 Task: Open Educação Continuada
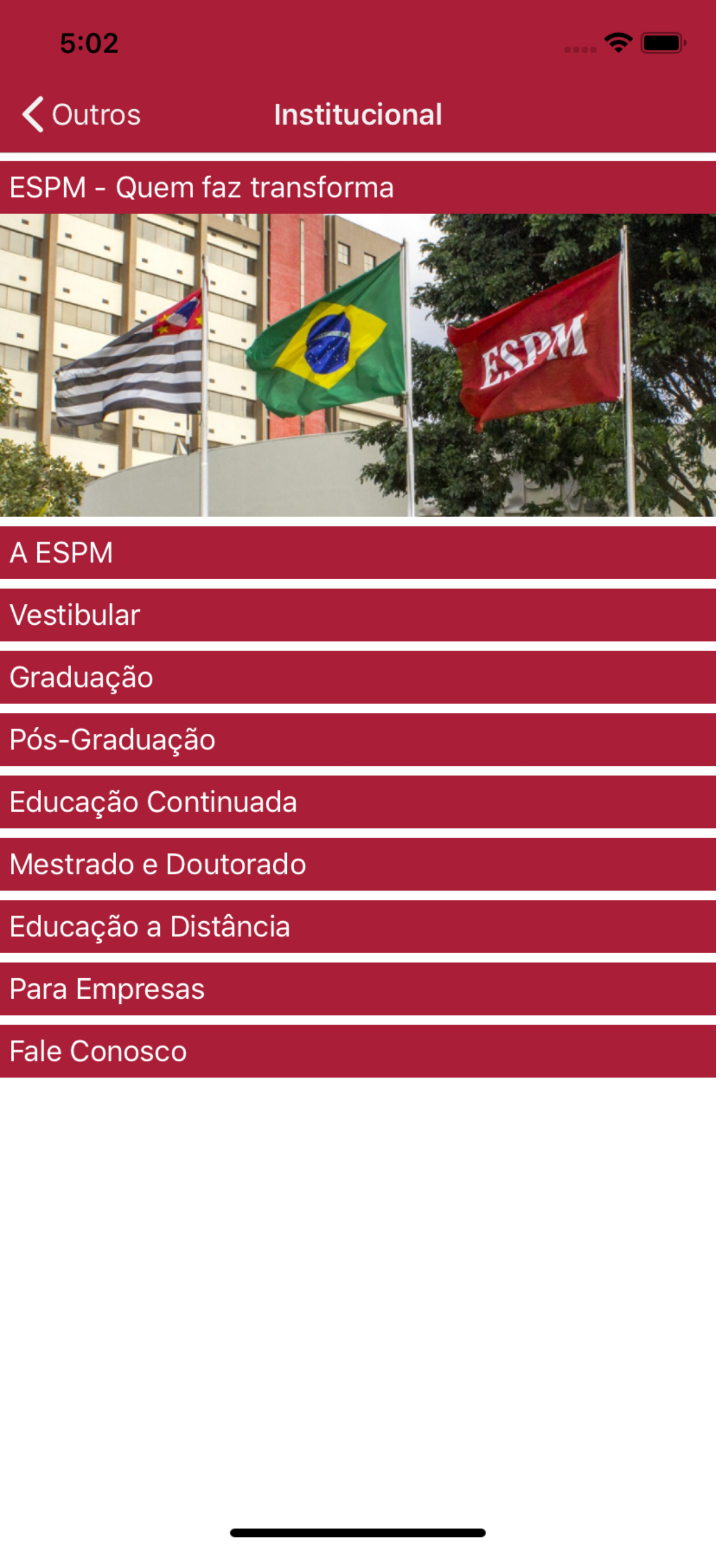click(x=358, y=801)
